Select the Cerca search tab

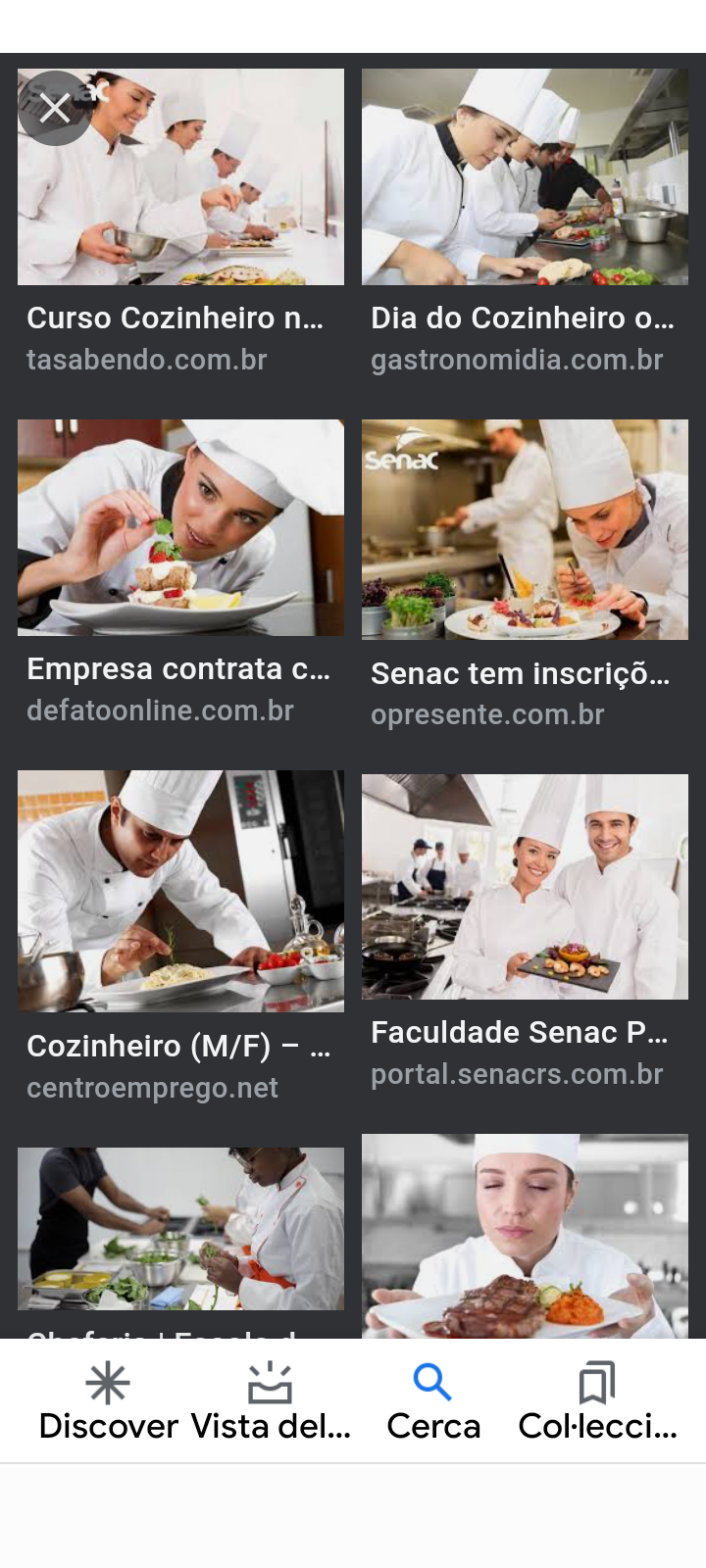[433, 1402]
